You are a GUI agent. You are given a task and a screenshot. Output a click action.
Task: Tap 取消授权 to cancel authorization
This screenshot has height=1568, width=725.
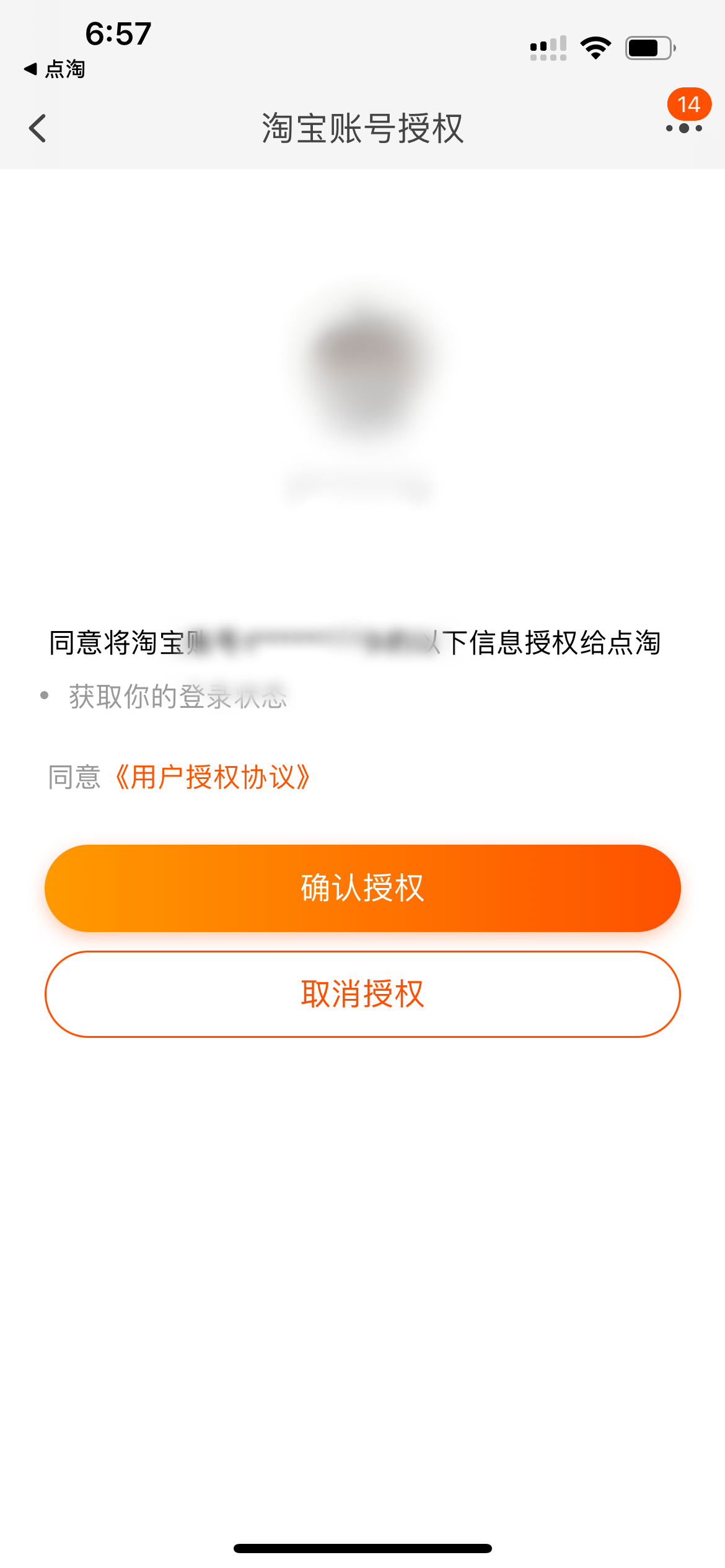pos(362,993)
